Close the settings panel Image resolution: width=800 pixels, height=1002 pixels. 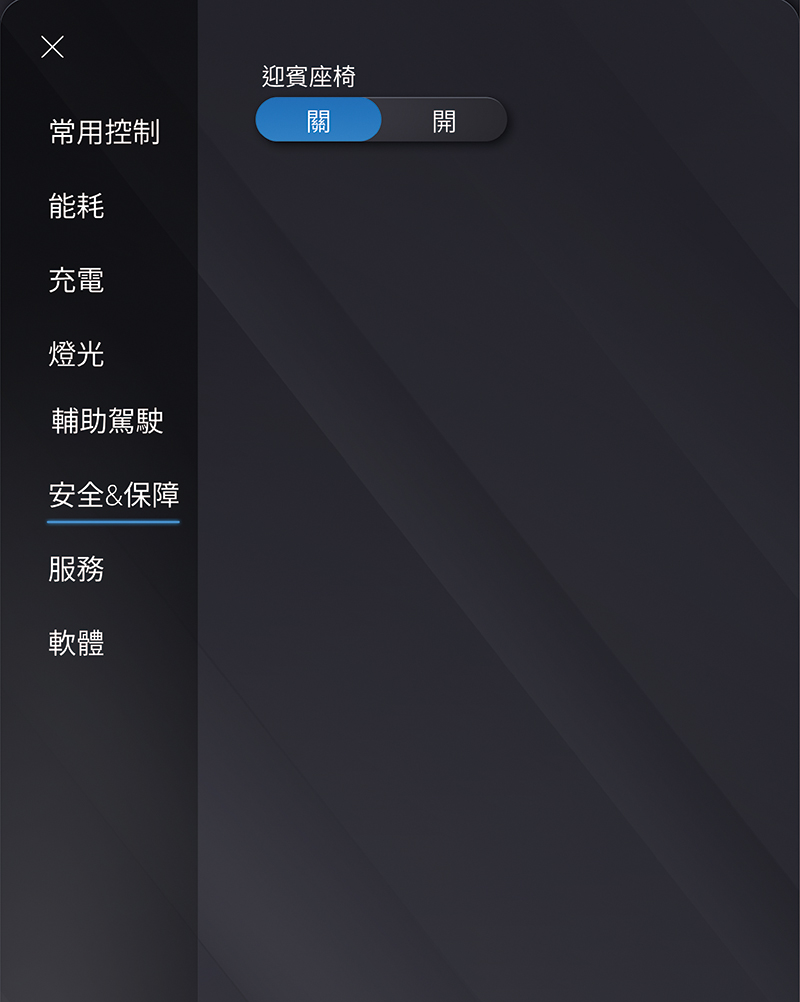click(52, 46)
